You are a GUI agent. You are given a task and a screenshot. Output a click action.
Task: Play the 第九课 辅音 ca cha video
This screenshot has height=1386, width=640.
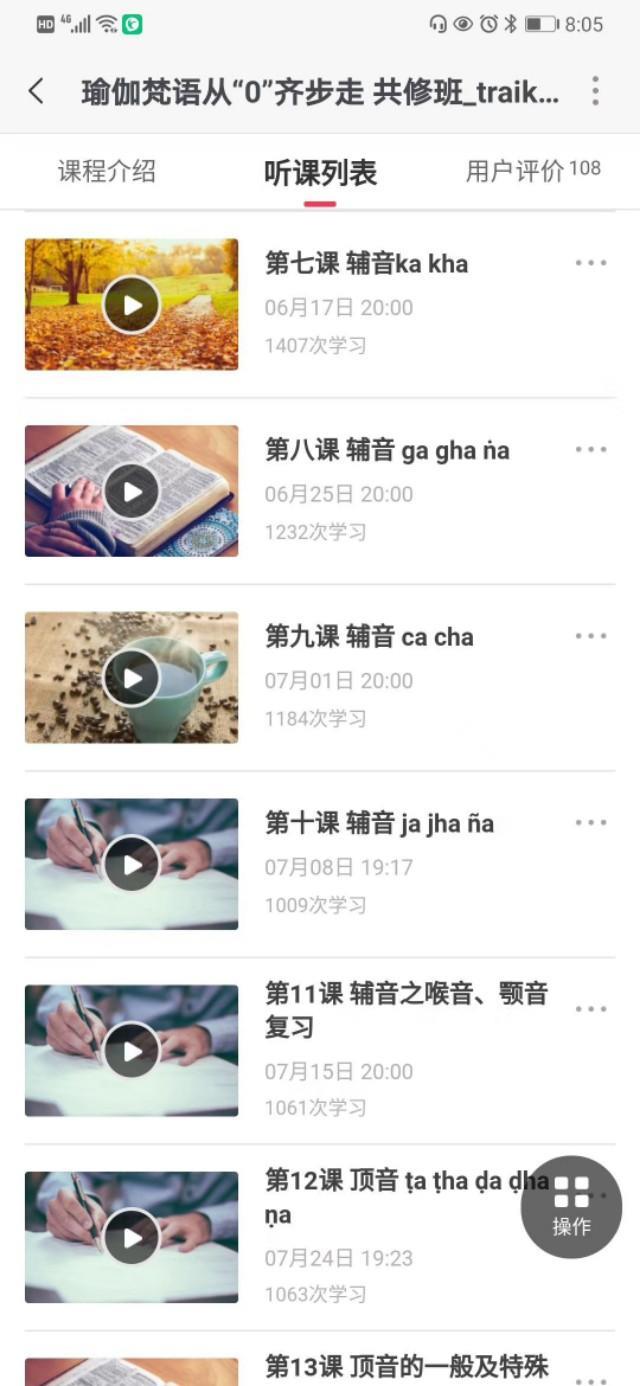(x=131, y=678)
